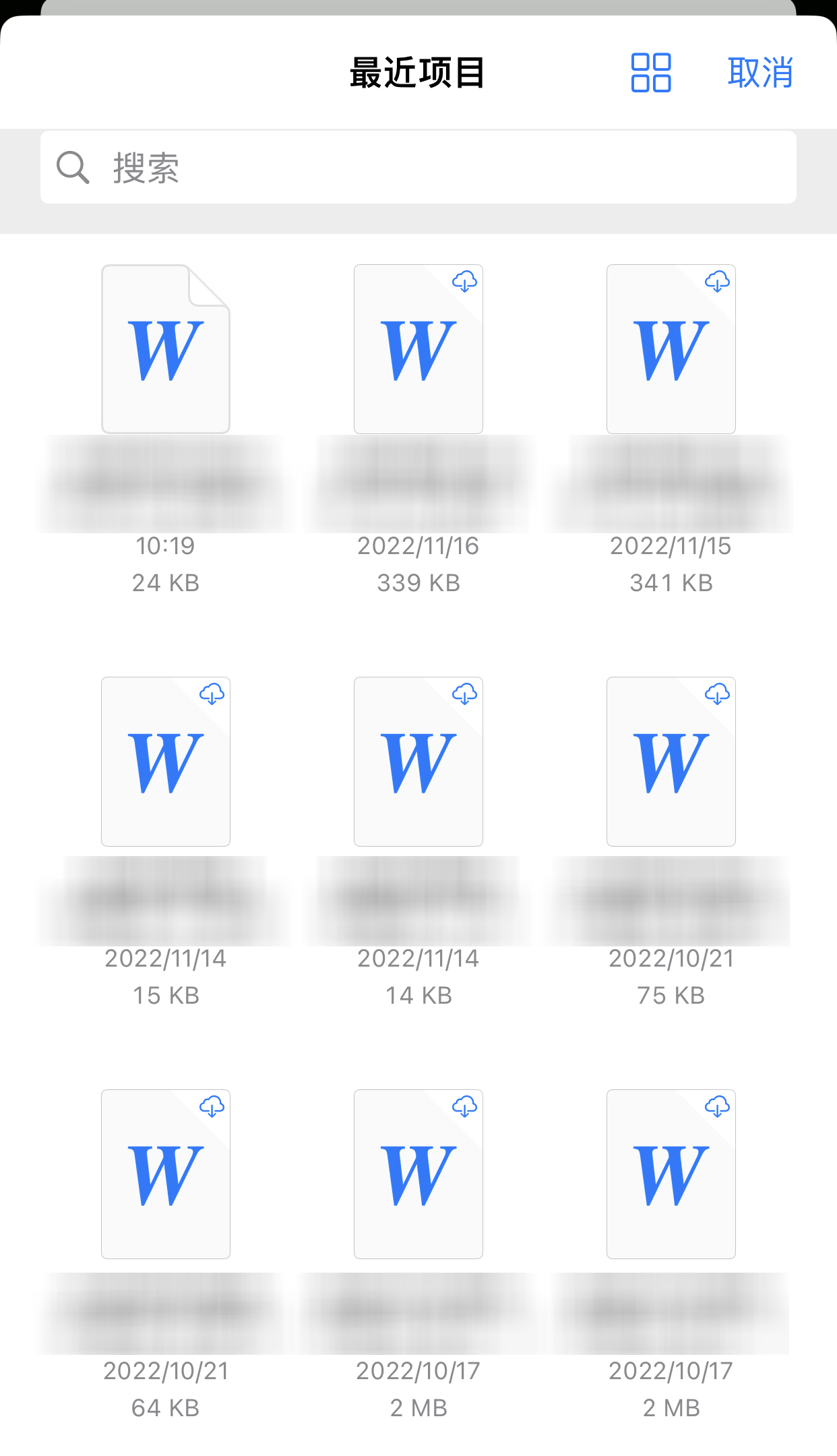837x1456 pixels.
Task: Open the 75 KB file dated 2022/10/21
Action: (x=671, y=762)
